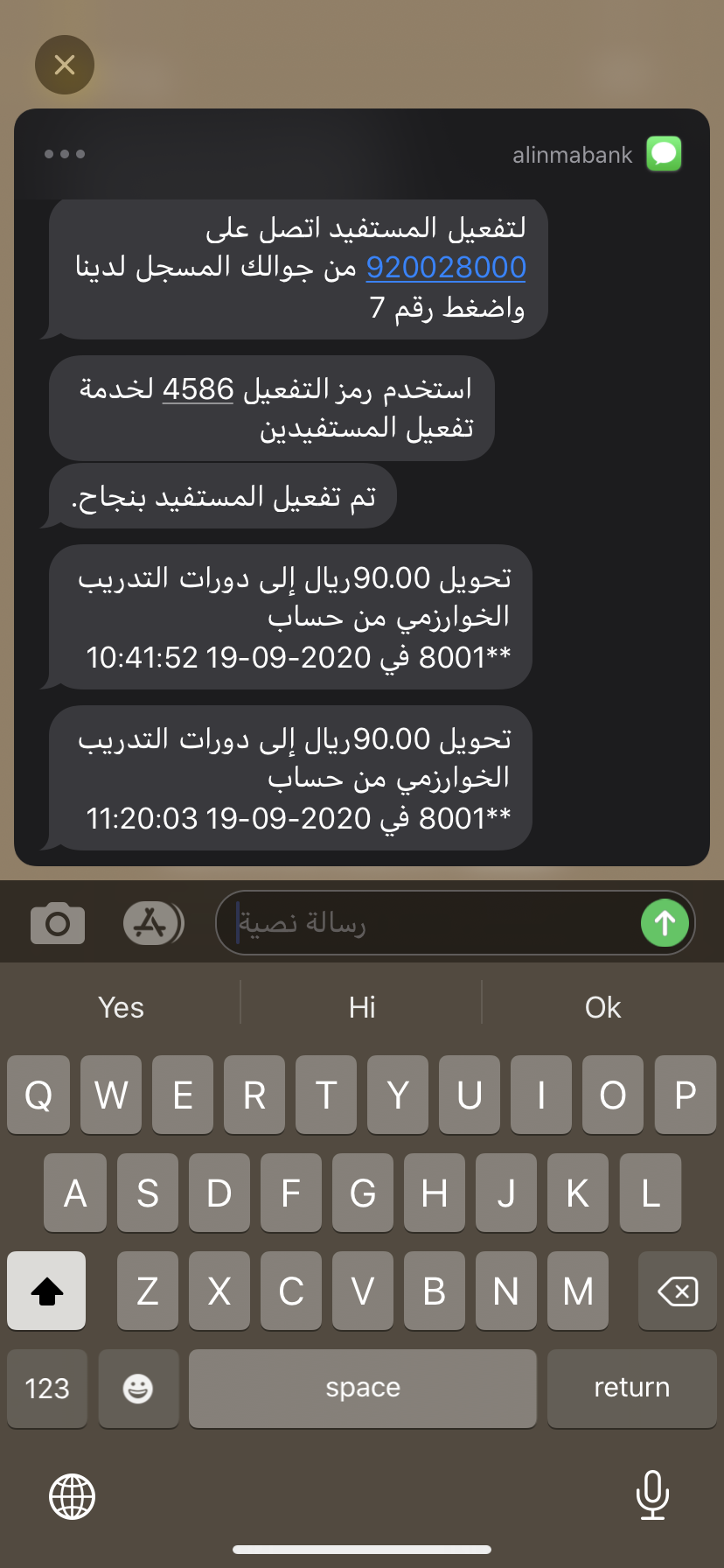Image resolution: width=724 pixels, height=1568 pixels.
Task: Open the App Store apps drawer
Action: (x=152, y=923)
